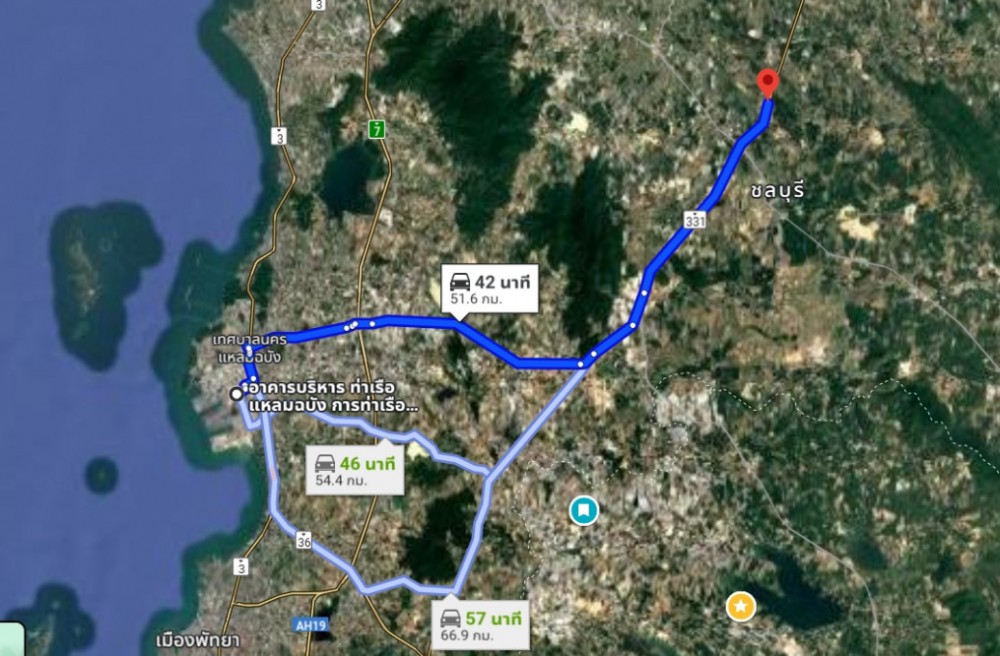1000x656 pixels.
Task: Open the teal saved-place bookmark marker
Action: [583, 511]
